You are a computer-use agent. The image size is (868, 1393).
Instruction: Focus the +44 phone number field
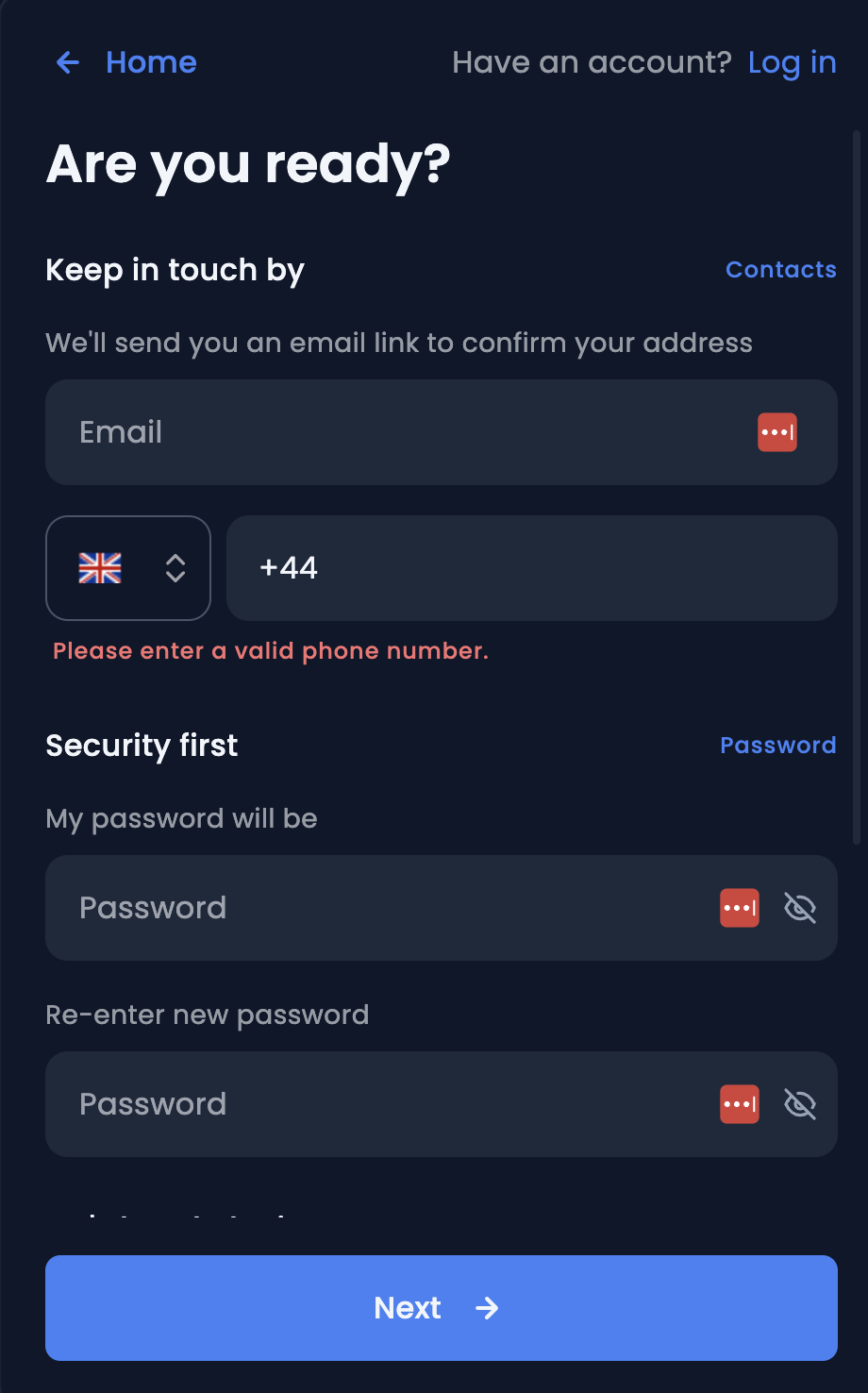[x=472, y=568]
